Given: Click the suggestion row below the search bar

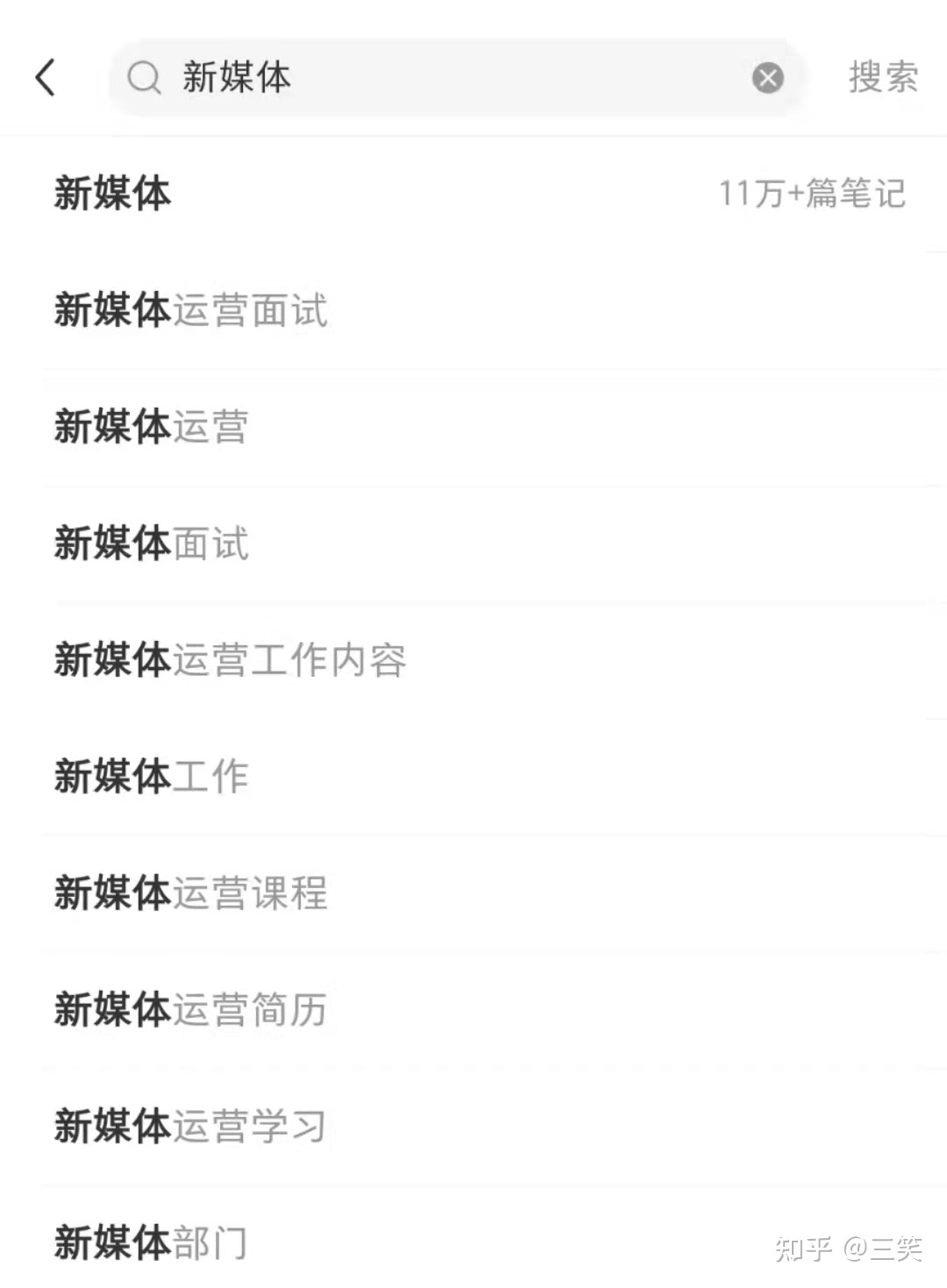Looking at the screenshot, I should (473, 195).
